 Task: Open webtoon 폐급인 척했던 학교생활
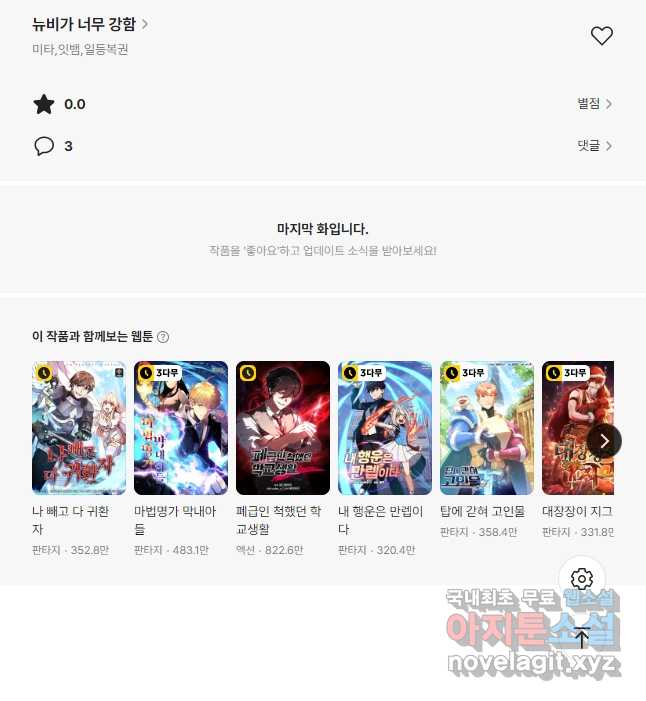(x=283, y=428)
